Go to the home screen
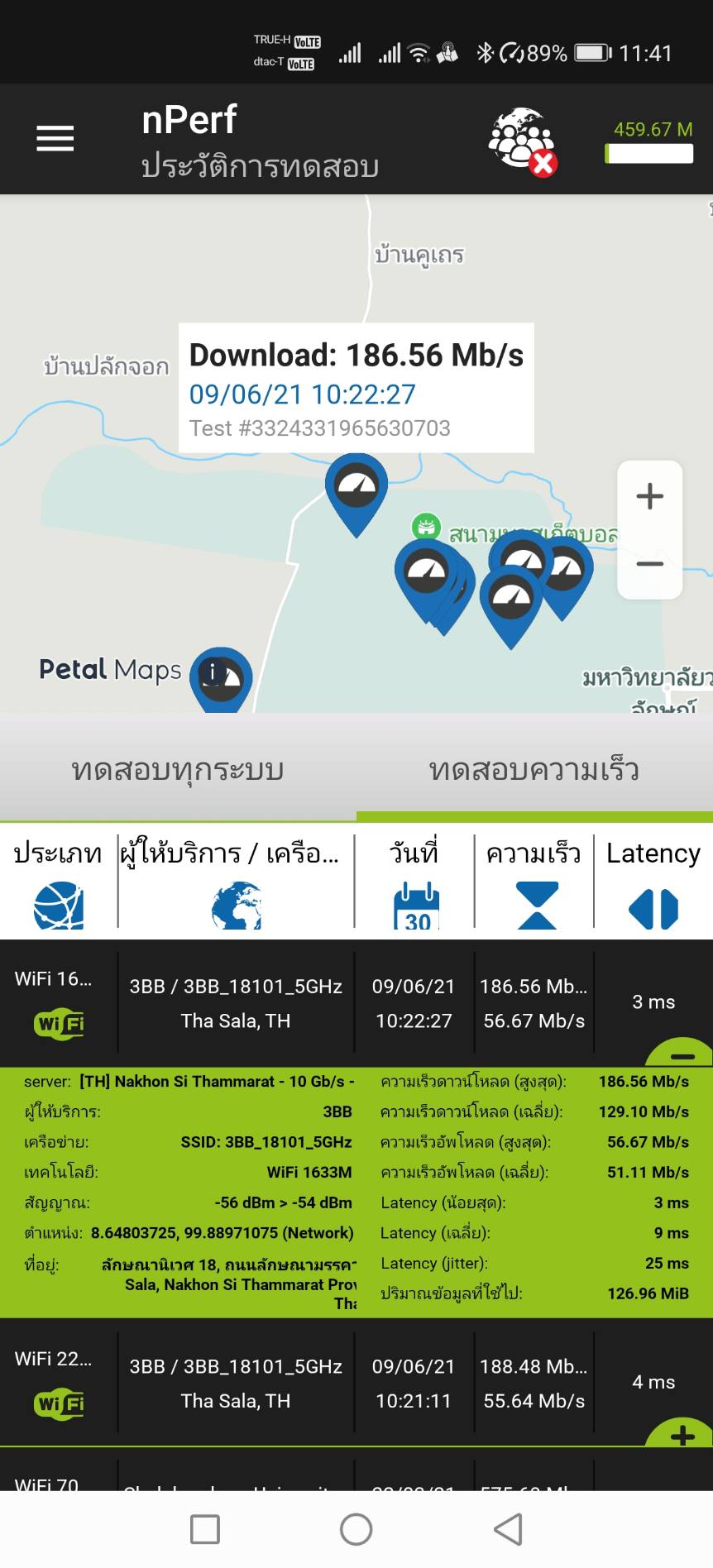Image resolution: width=713 pixels, height=1568 pixels. (x=356, y=1529)
